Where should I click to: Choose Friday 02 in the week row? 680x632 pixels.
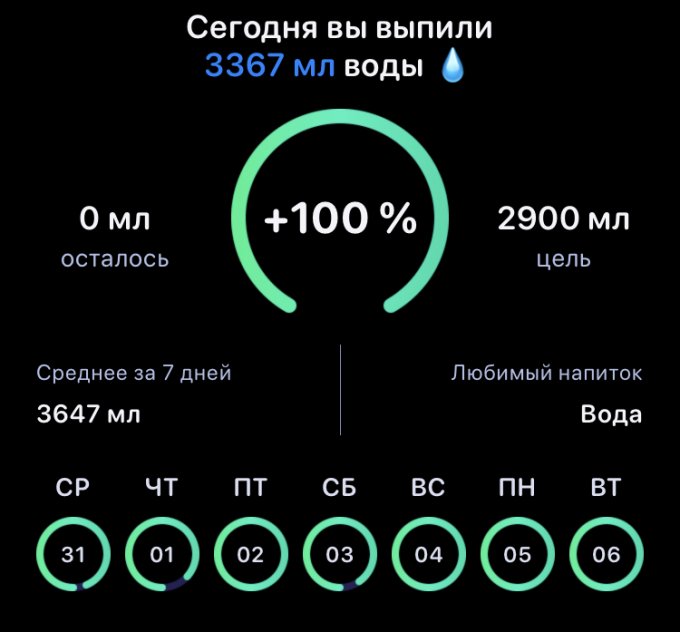click(251, 555)
